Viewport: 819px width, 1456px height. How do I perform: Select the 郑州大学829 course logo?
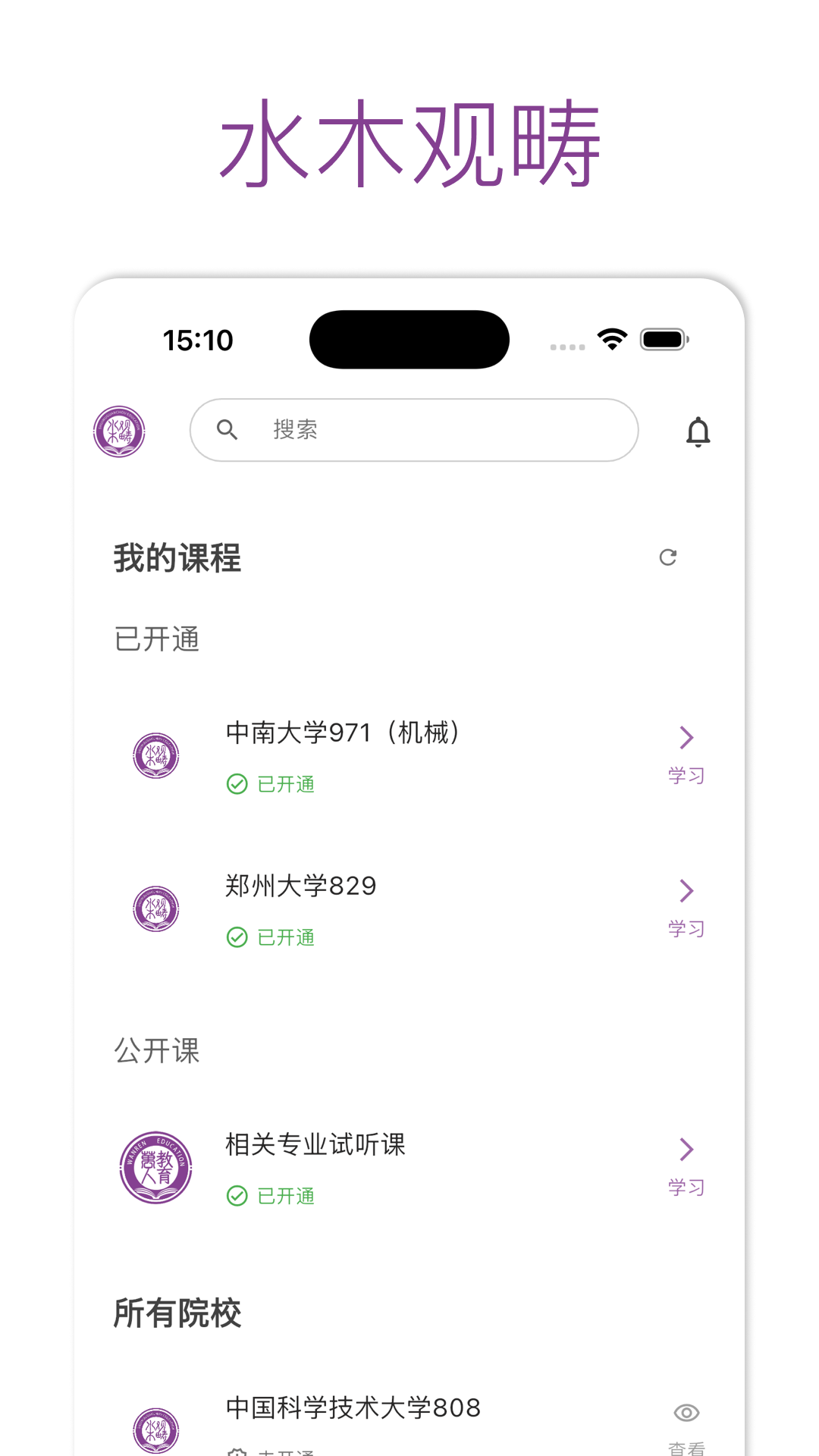(155, 909)
